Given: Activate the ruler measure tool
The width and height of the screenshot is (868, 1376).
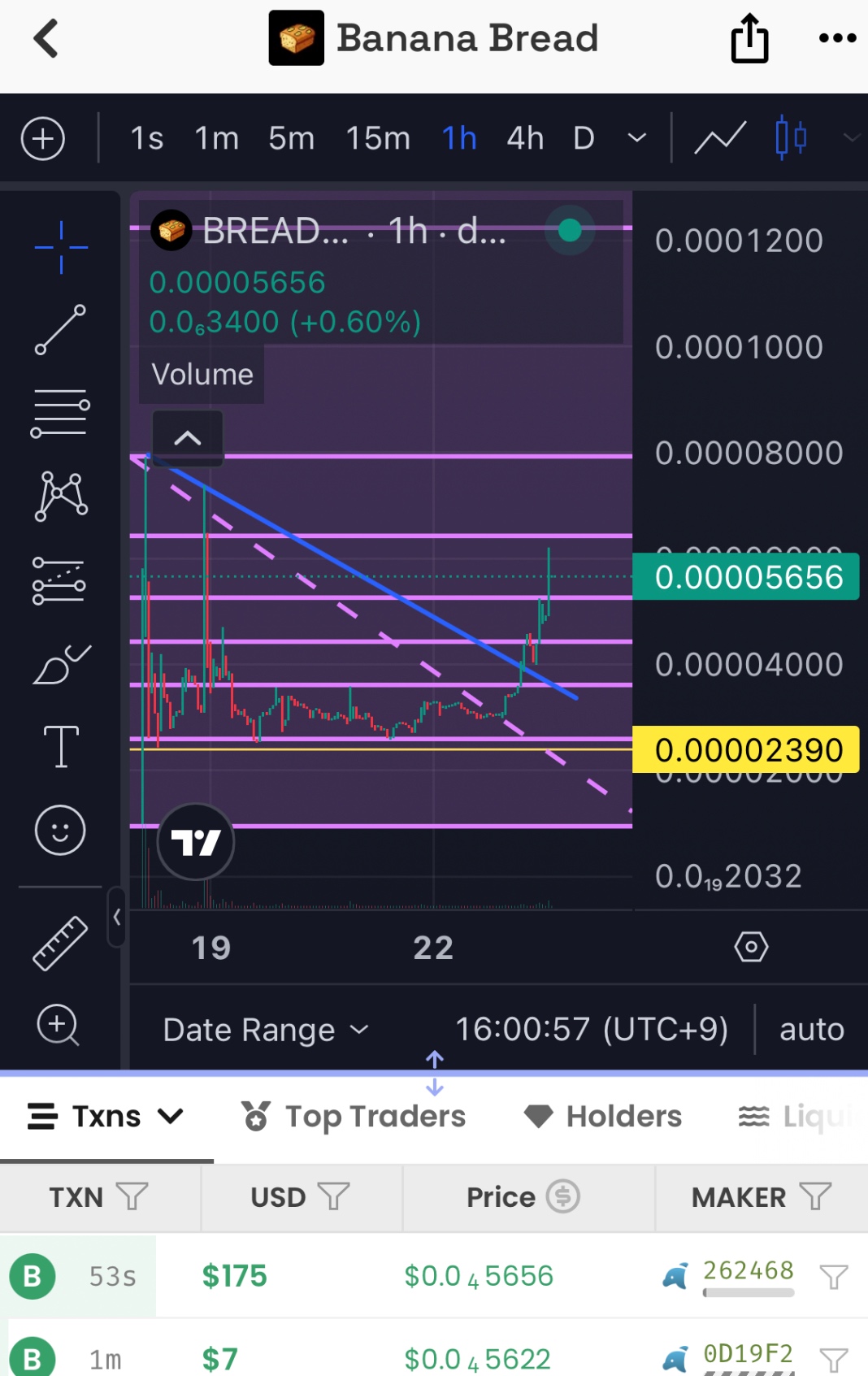Looking at the screenshot, I should (x=60, y=943).
